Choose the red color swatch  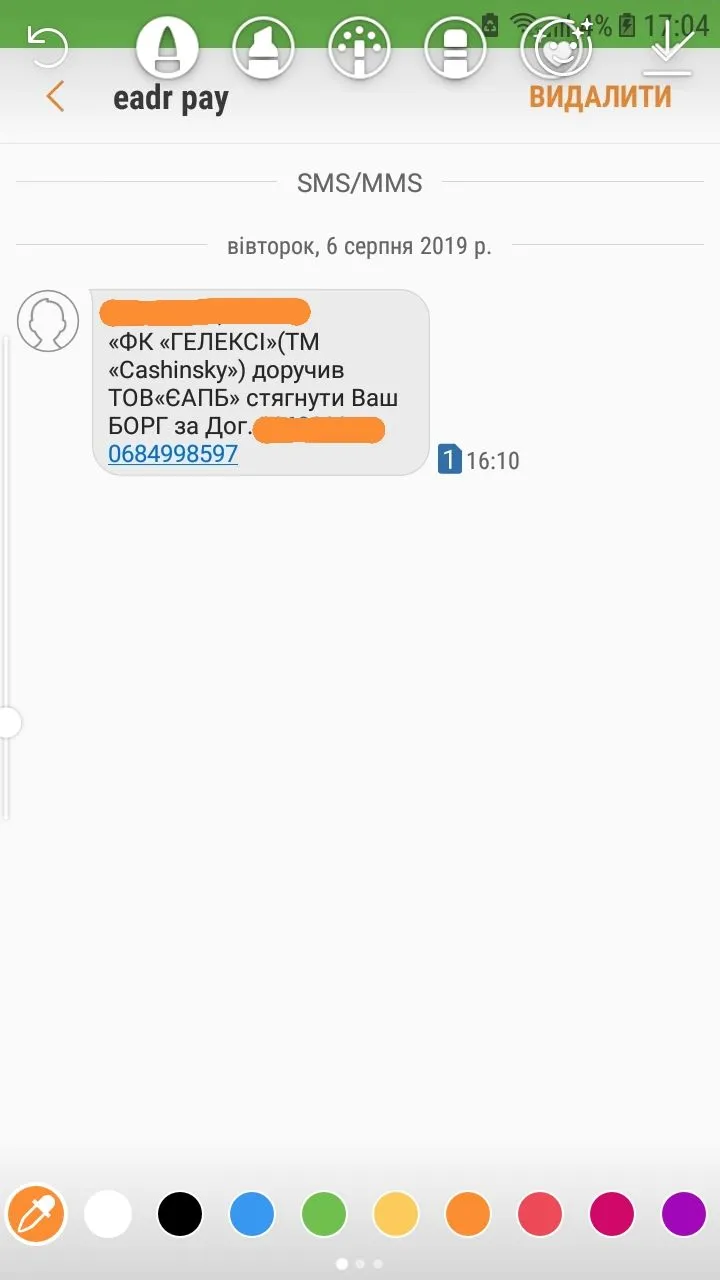tap(540, 1215)
